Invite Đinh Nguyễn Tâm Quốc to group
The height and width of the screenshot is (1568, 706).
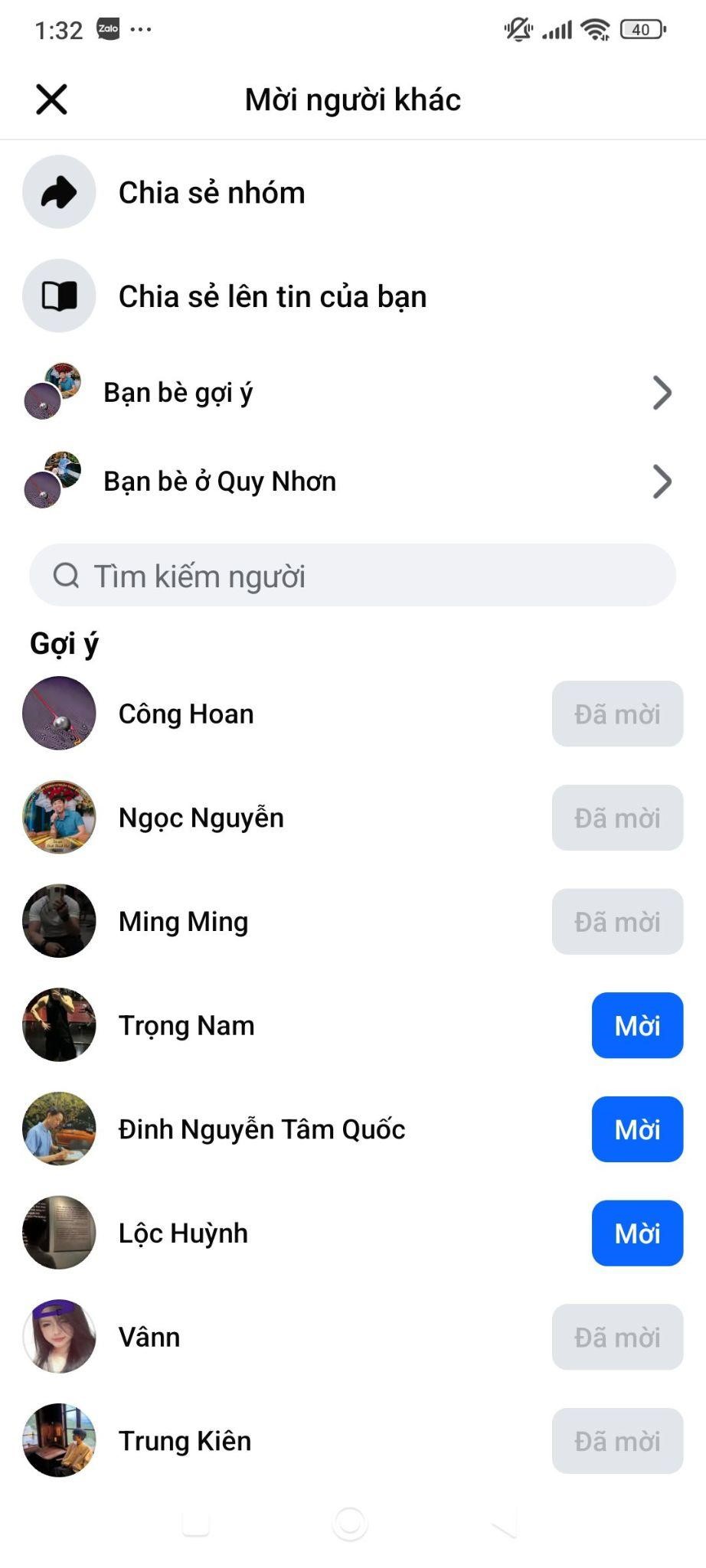[x=636, y=1129]
